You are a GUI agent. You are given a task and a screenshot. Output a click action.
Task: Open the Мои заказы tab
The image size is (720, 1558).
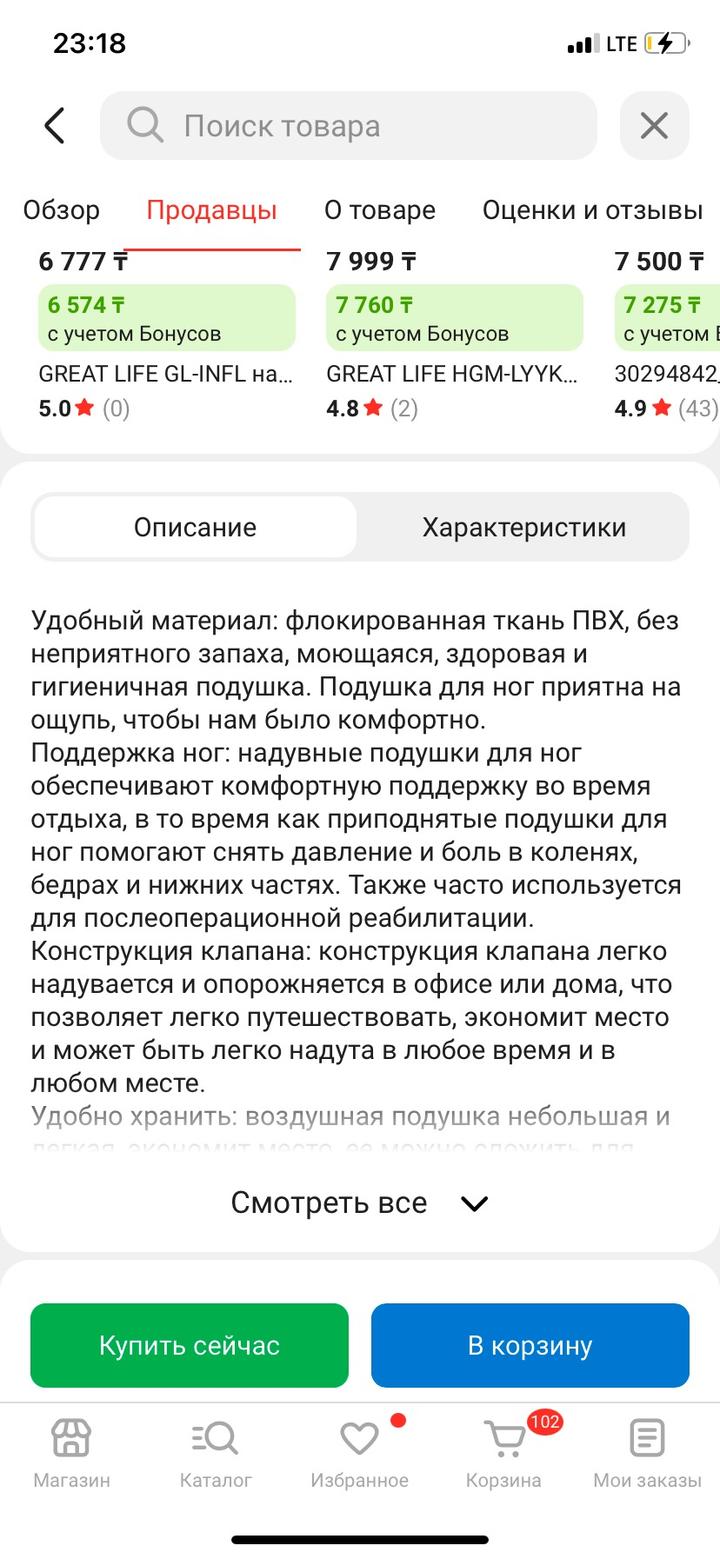(647, 1454)
